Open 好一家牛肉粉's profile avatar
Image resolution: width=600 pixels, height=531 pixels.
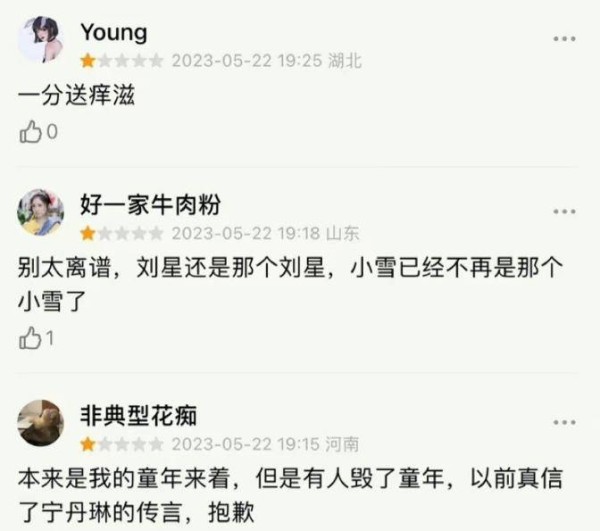[40, 213]
